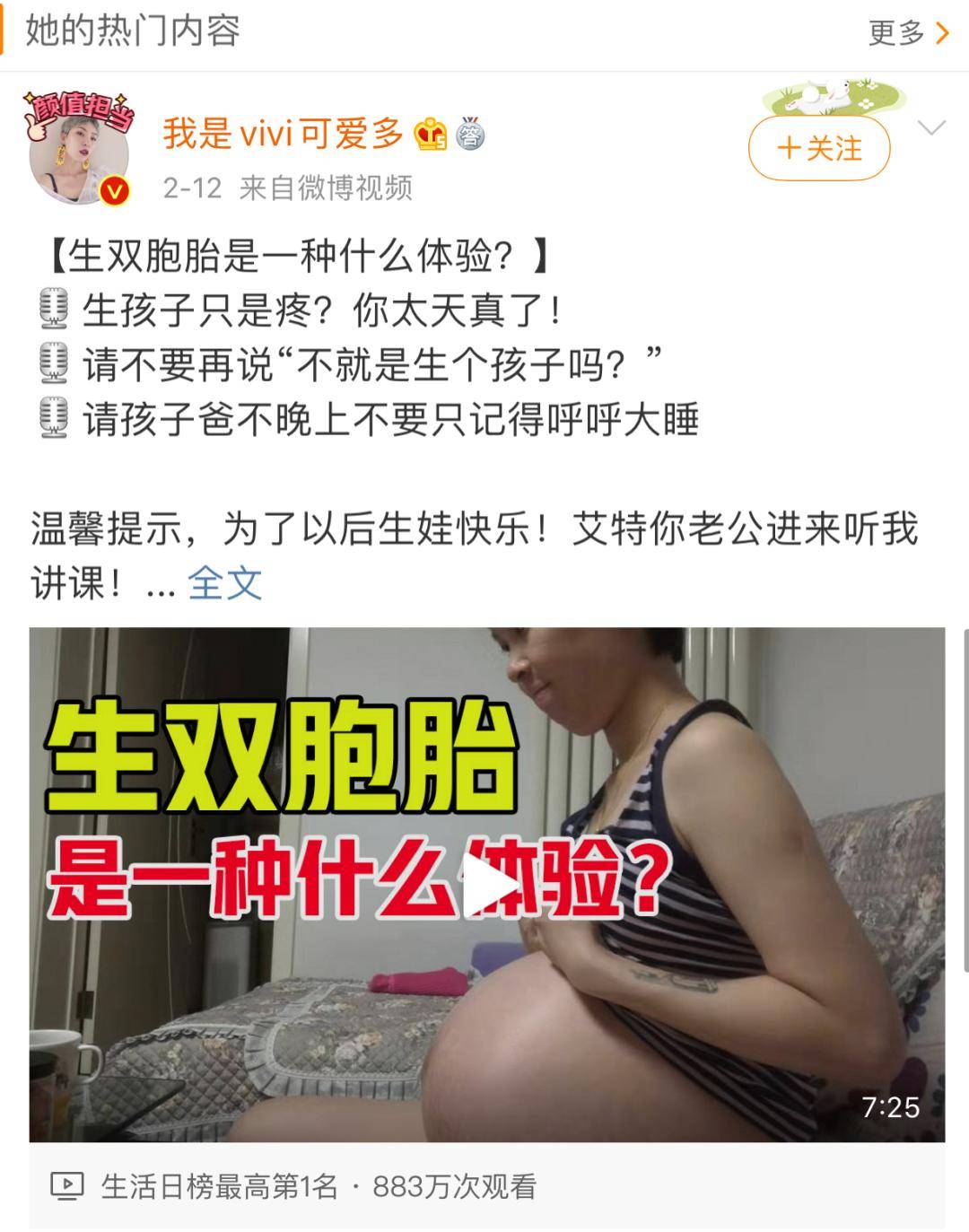This screenshot has height=1232, width=969.
Task: Expand full post with 全文
Action: point(224,583)
